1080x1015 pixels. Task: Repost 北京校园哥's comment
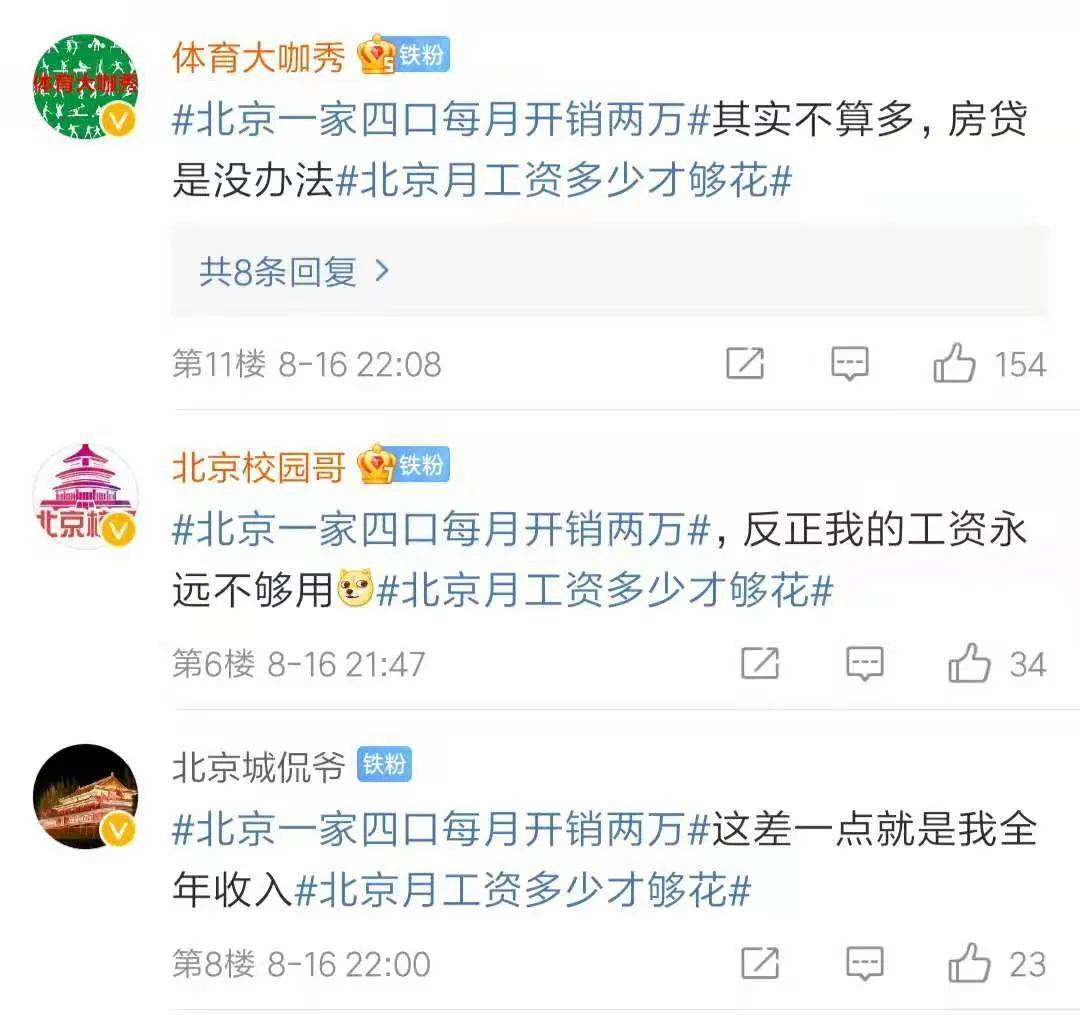(760, 663)
